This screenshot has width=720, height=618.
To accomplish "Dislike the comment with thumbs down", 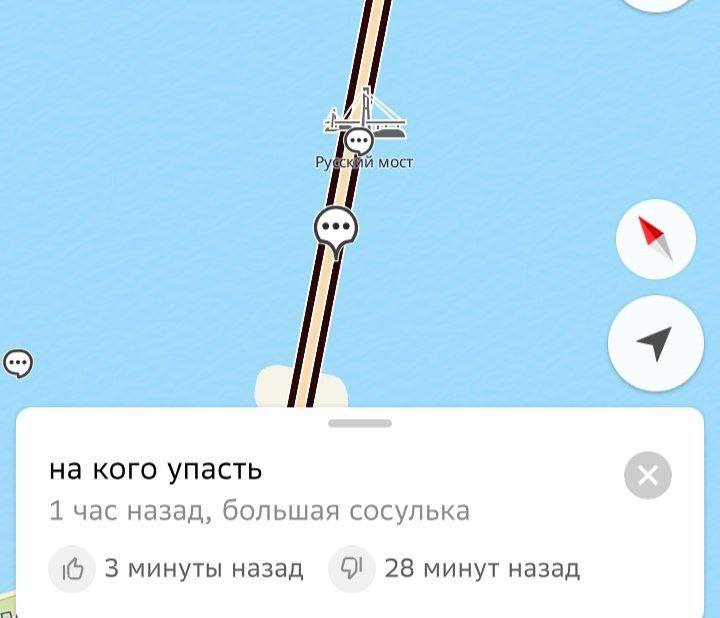I will pyautogui.click(x=352, y=569).
